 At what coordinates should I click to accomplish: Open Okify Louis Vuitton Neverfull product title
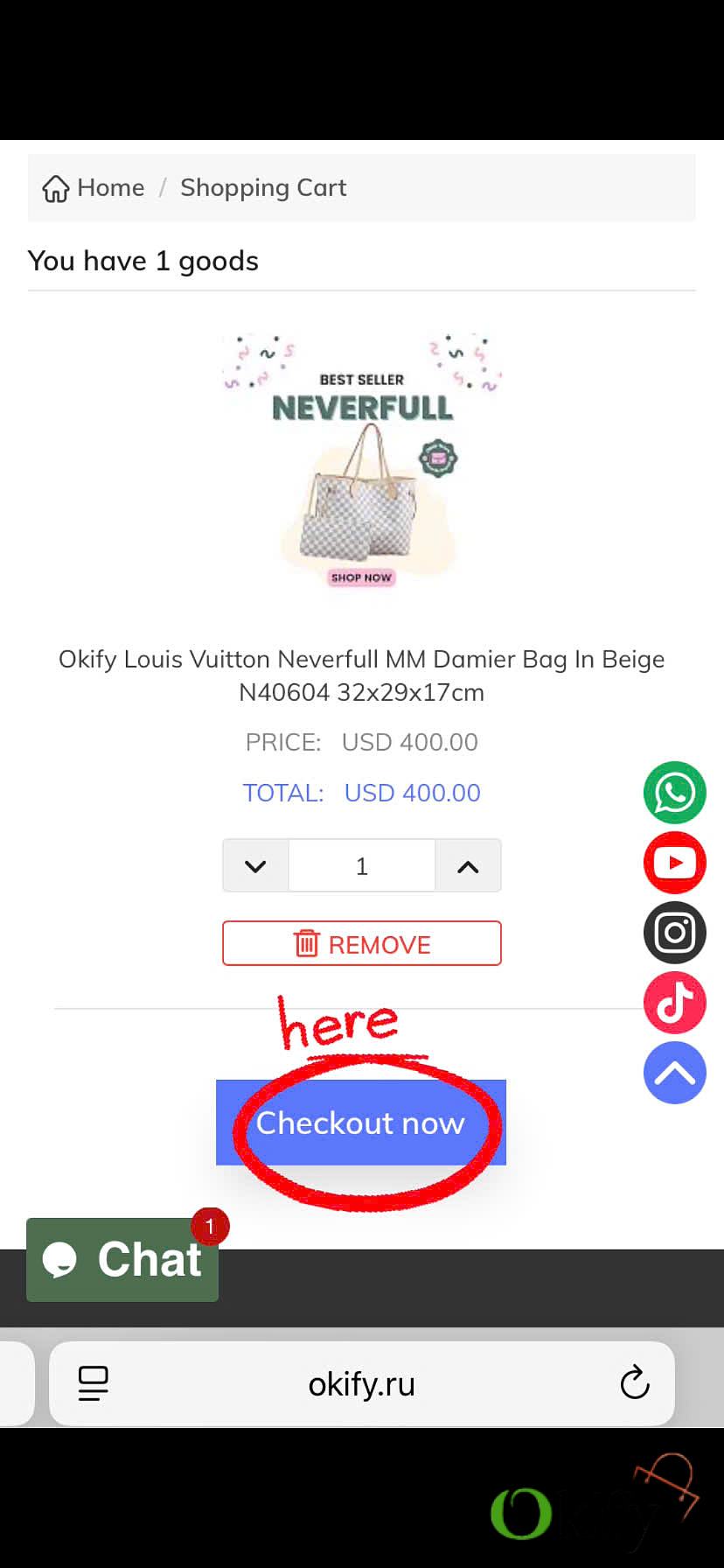click(362, 675)
